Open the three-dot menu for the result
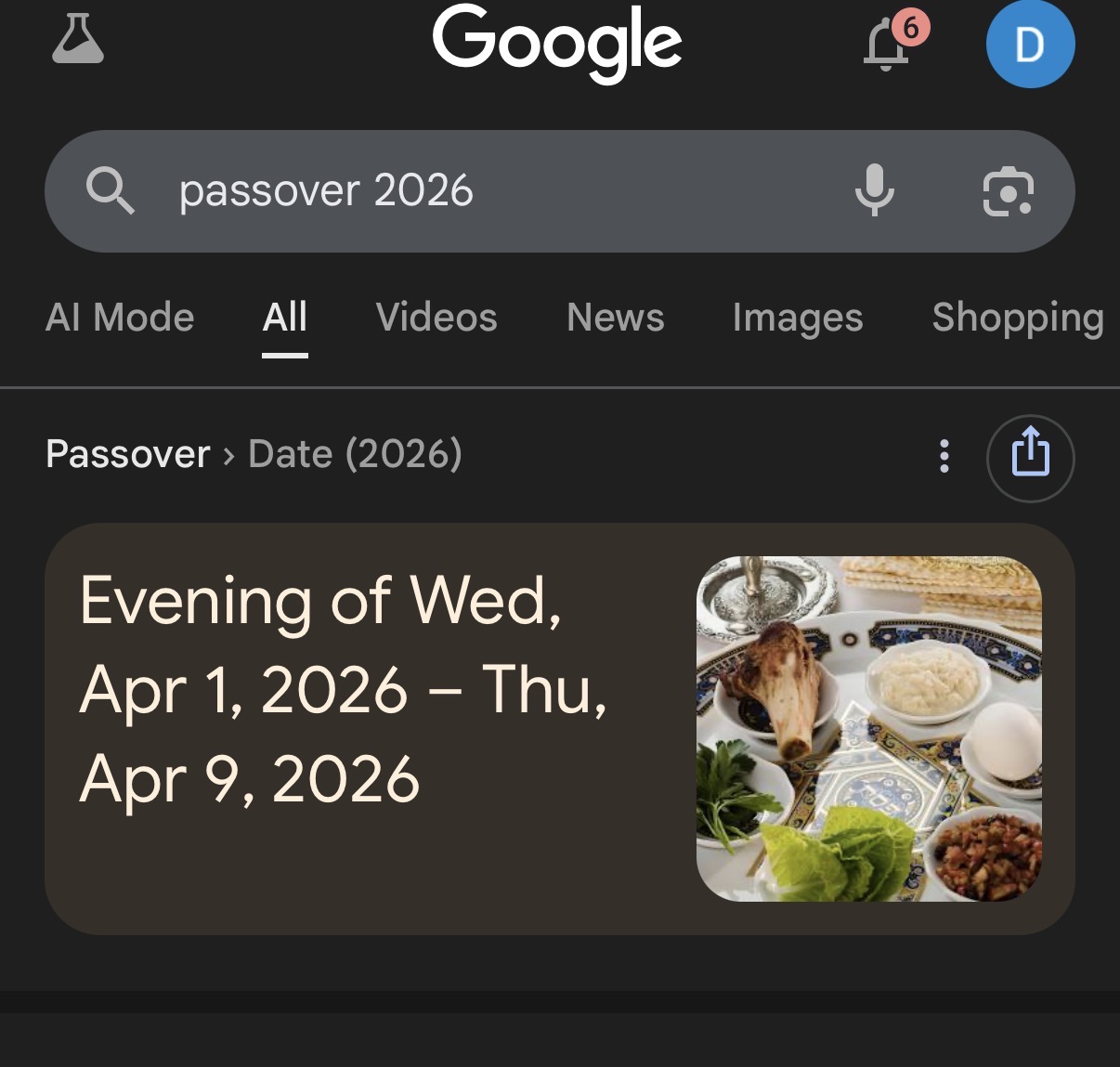 pos(944,456)
